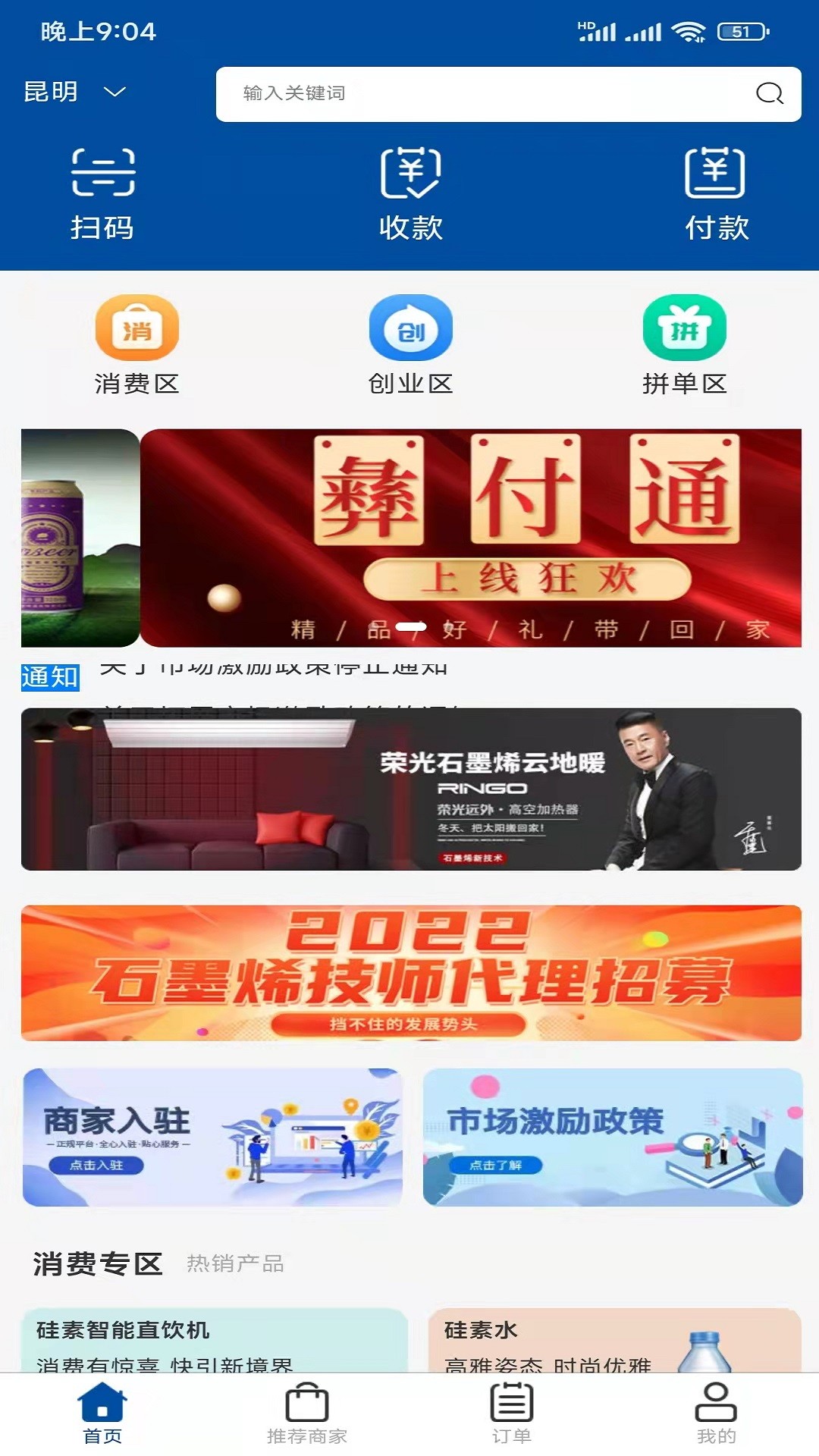Tap the carousel page indicator dot
819x1456 pixels.
(x=411, y=625)
